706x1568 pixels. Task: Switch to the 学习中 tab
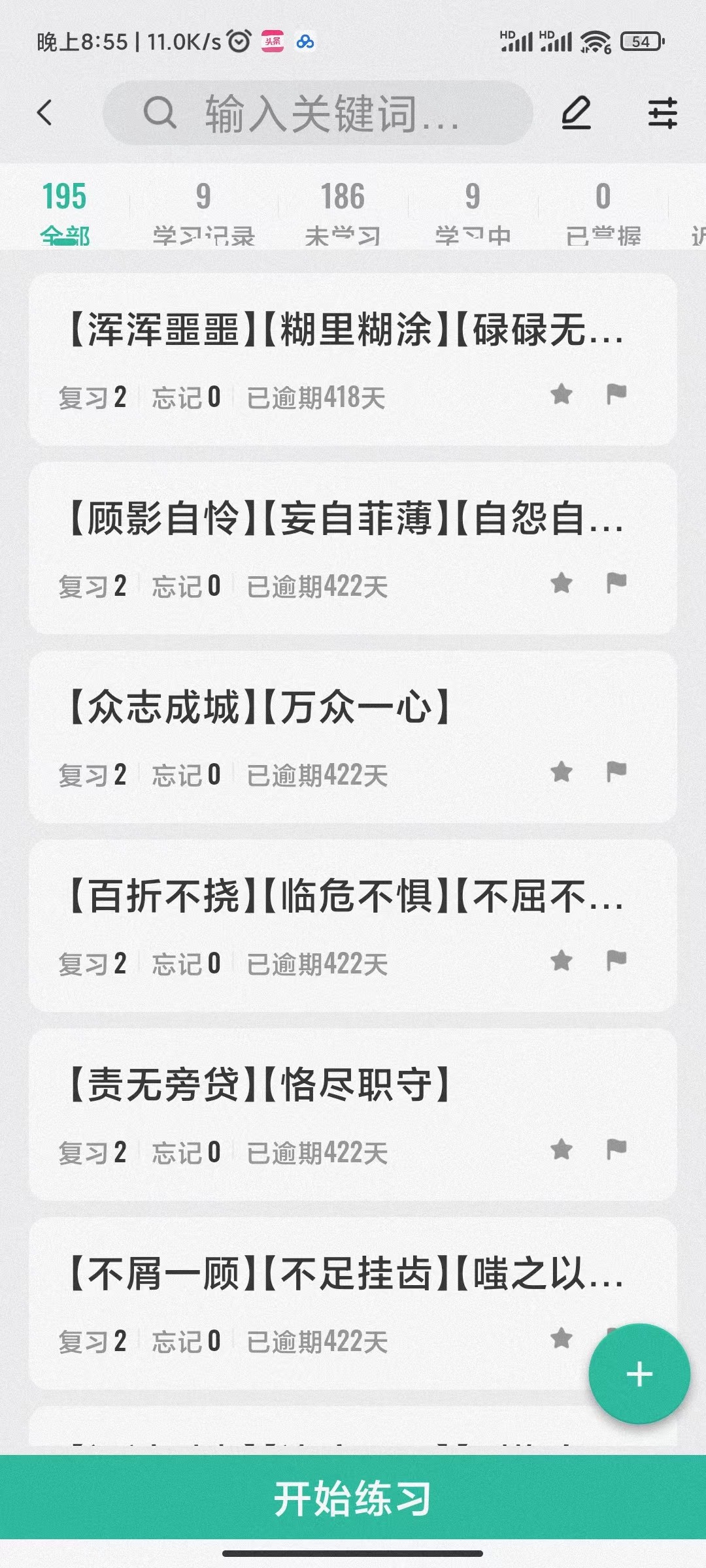click(473, 214)
